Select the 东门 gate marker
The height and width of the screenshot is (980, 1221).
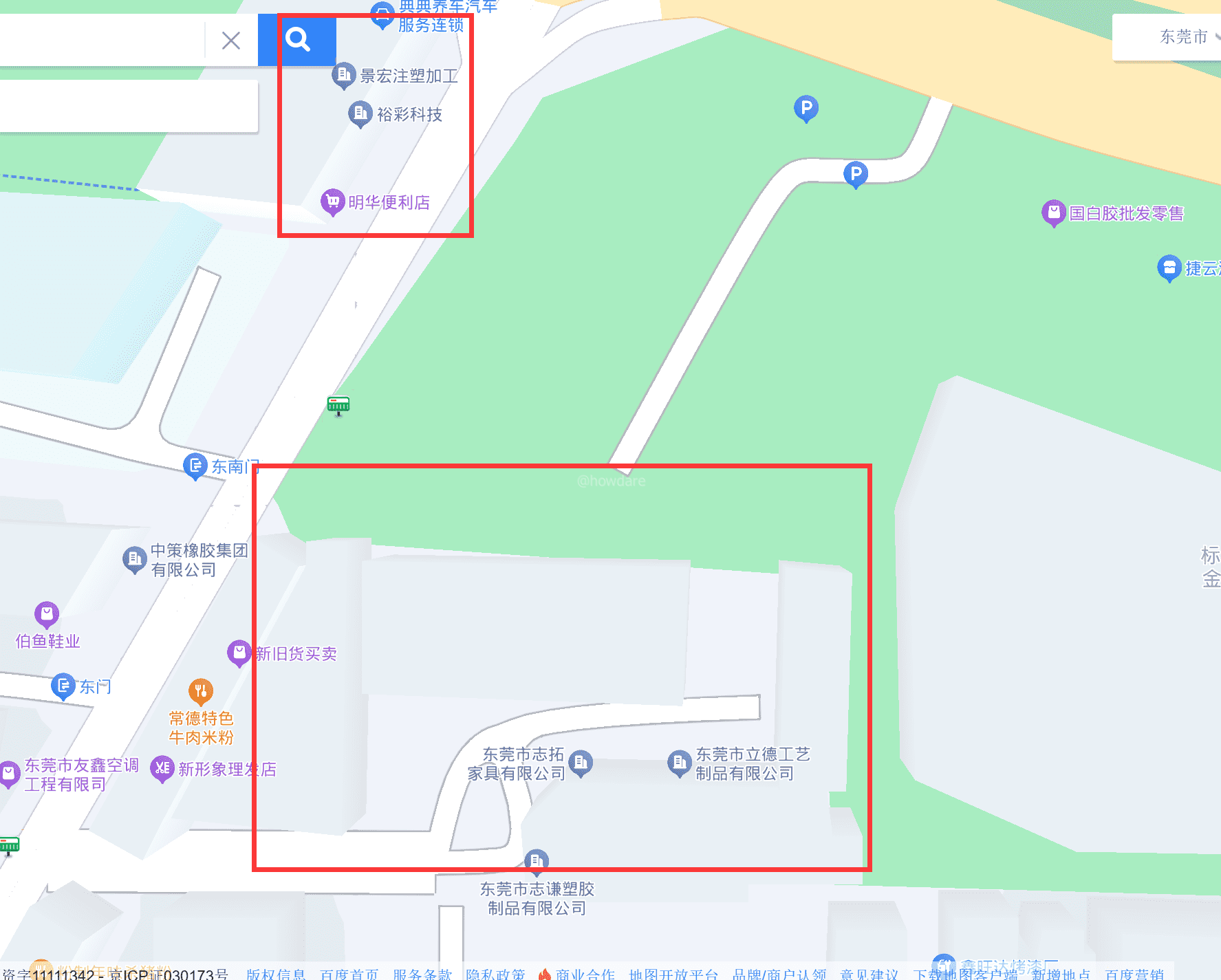[x=63, y=686]
